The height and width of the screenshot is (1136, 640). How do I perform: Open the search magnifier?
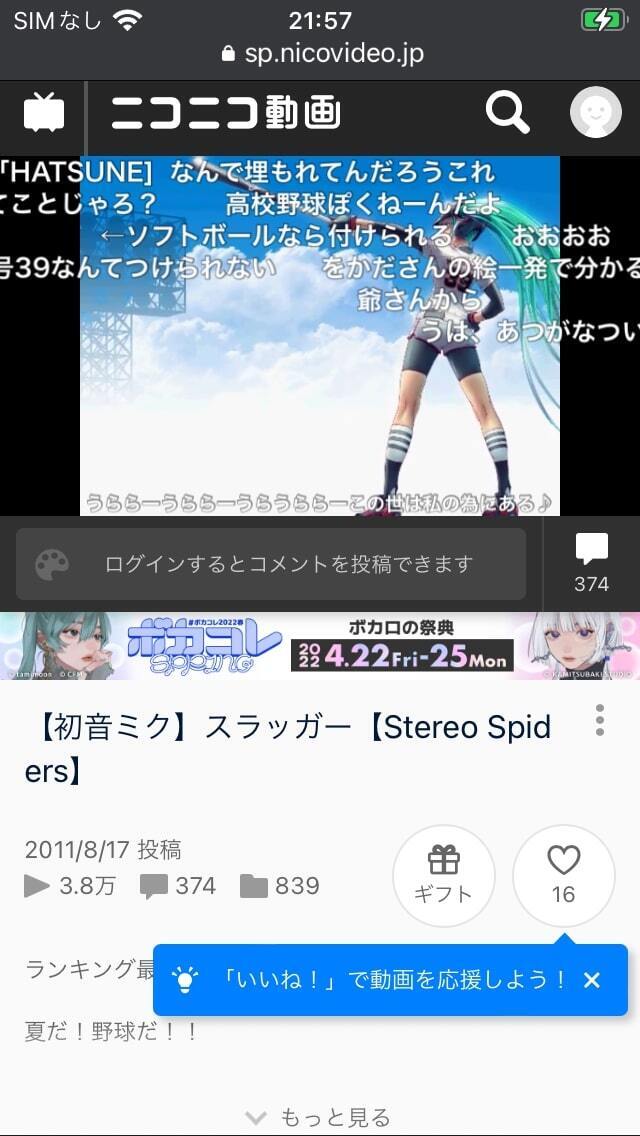(x=507, y=114)
